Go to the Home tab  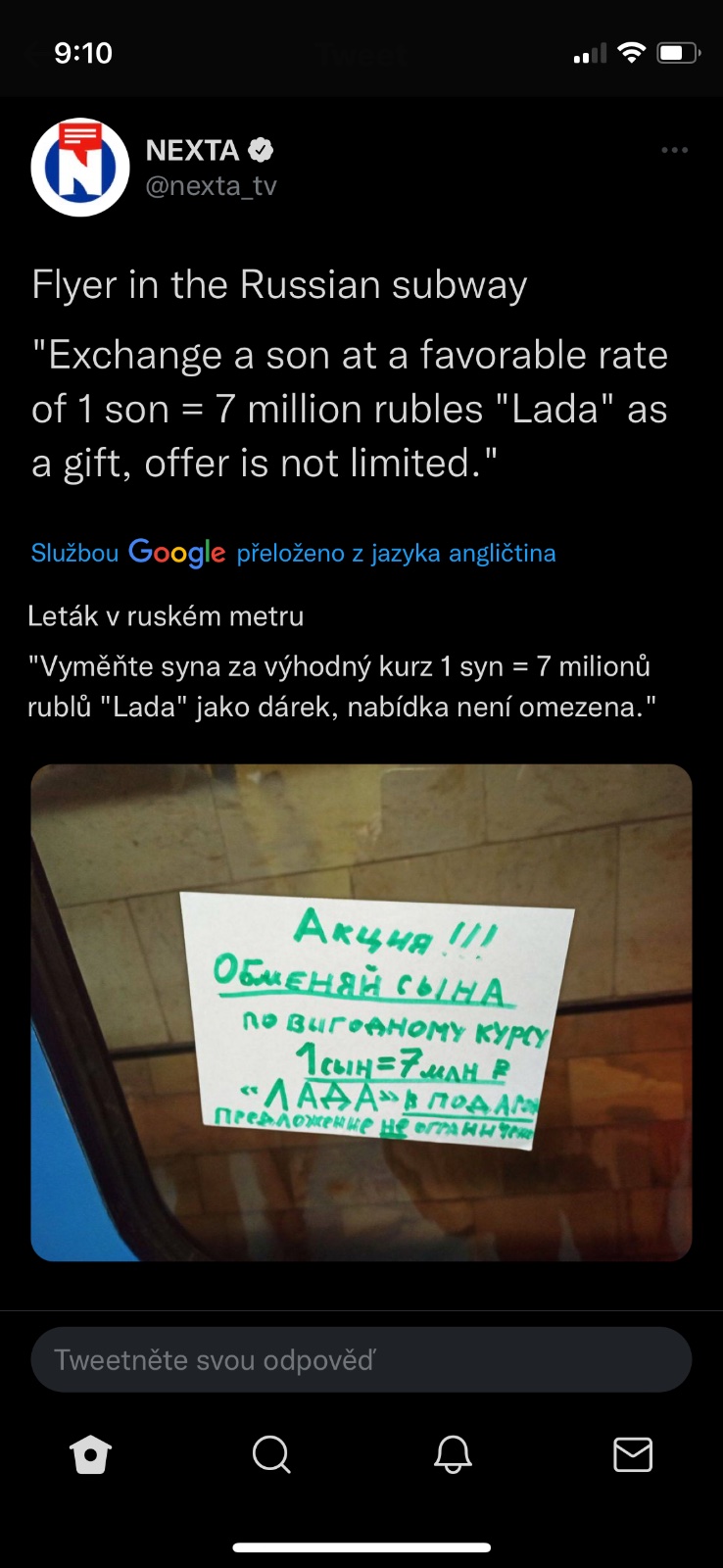pyautogui.click(x=91, y=1454)
